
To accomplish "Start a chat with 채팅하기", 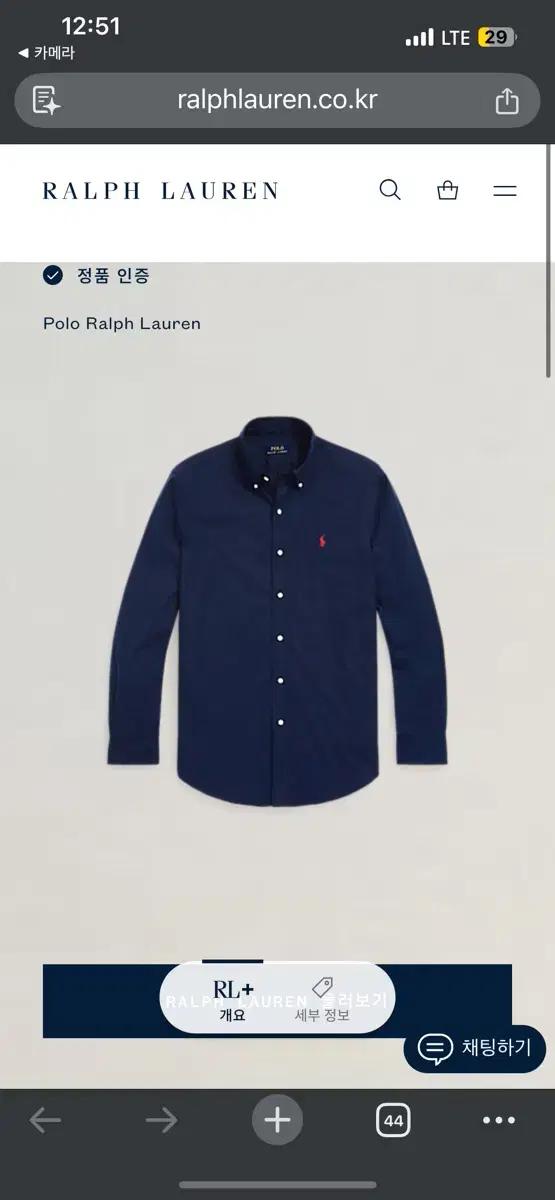I will coord(475,1048).
